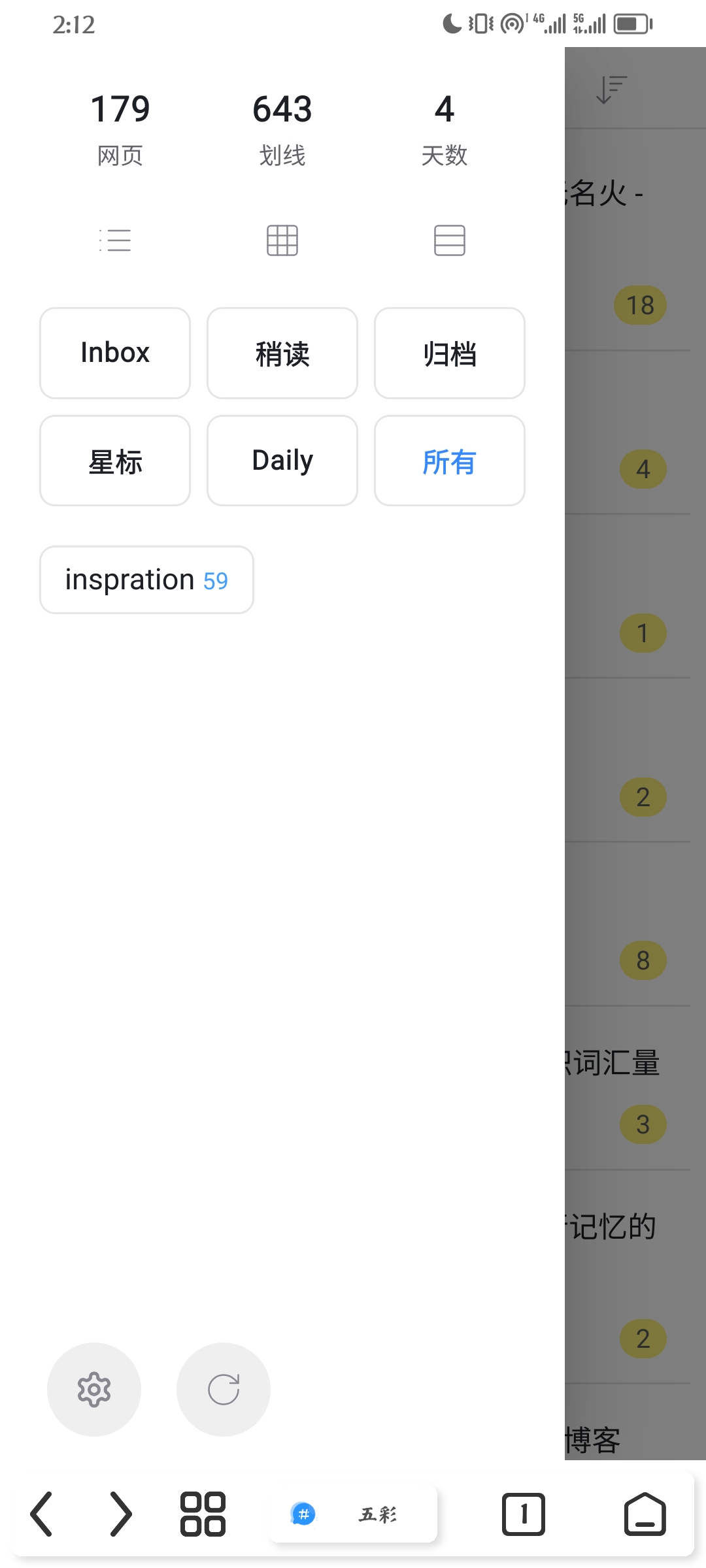Open settings gear button
This screenshot has height=1568, width=706.
pos(94,1390)
